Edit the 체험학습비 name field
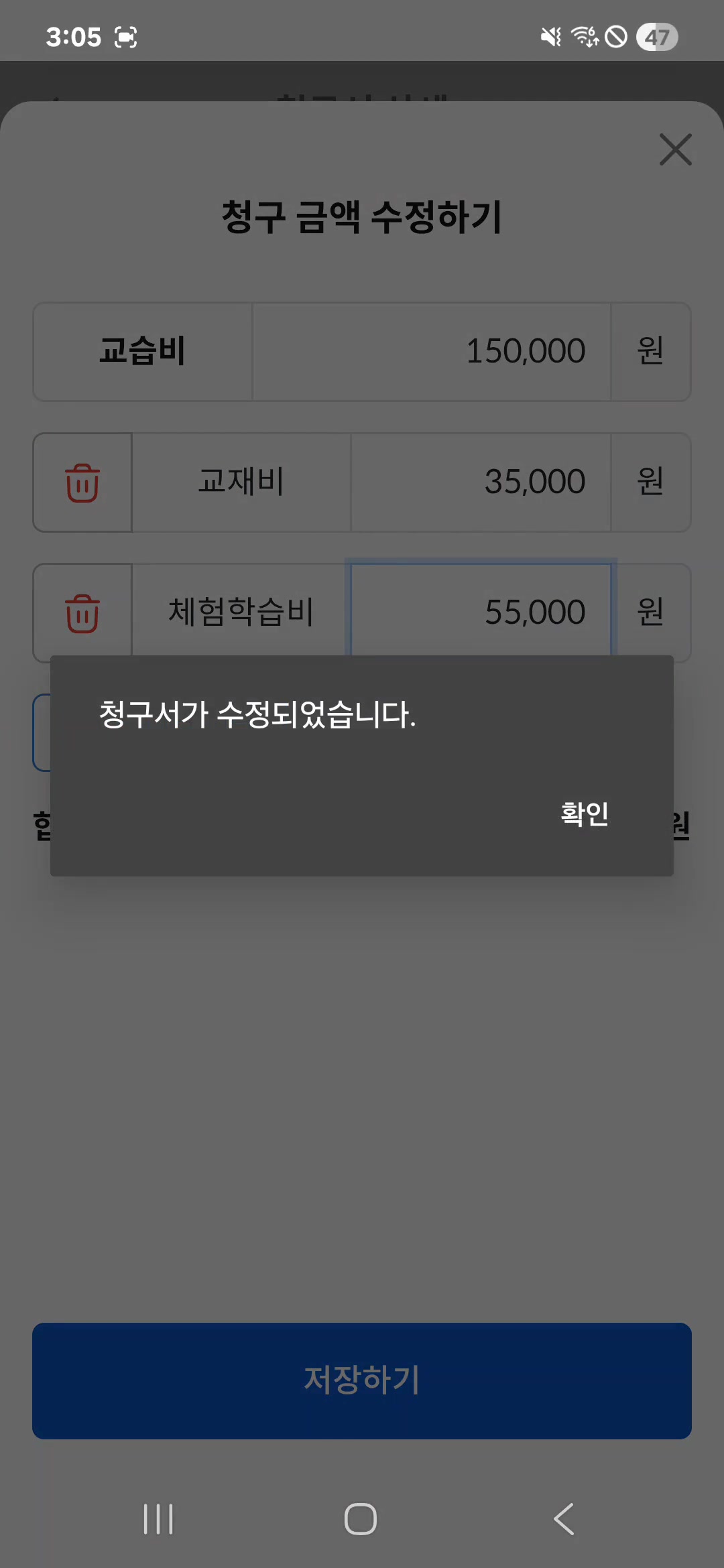Screen dimensions: 724x1568 [241, 612]
